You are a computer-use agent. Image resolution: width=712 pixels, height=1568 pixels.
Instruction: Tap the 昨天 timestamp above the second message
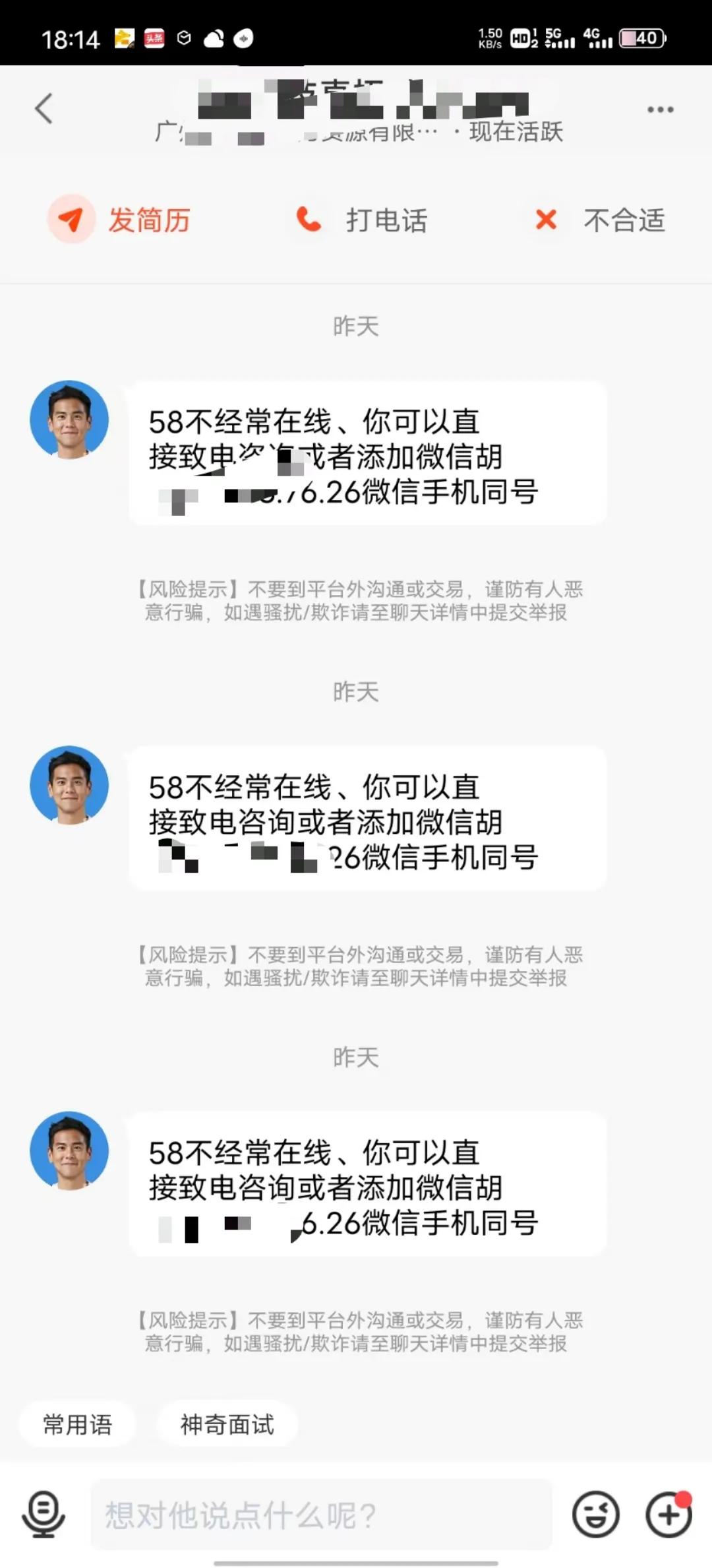pyautogui.click(x=356, y=692)
